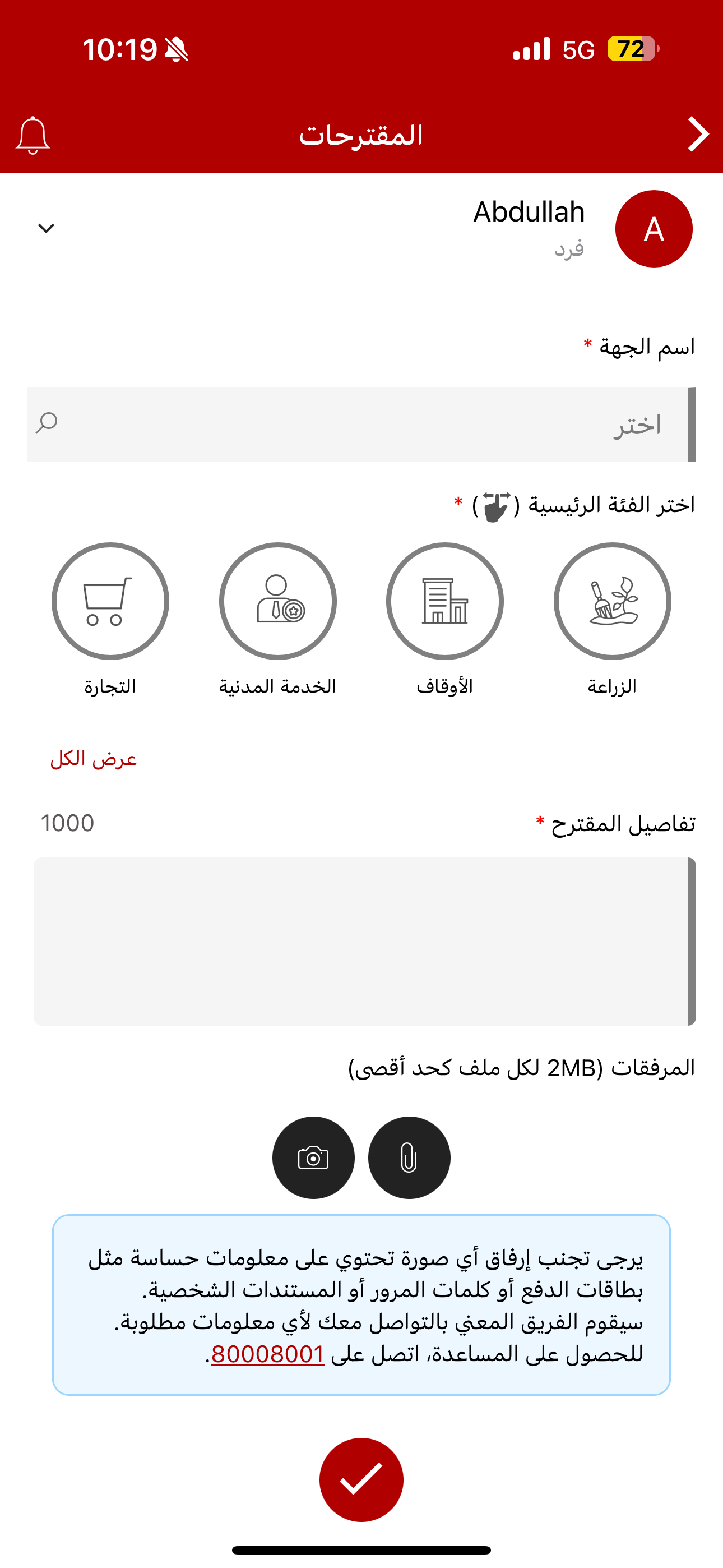Call the help number 80008001

[268, 1354]
